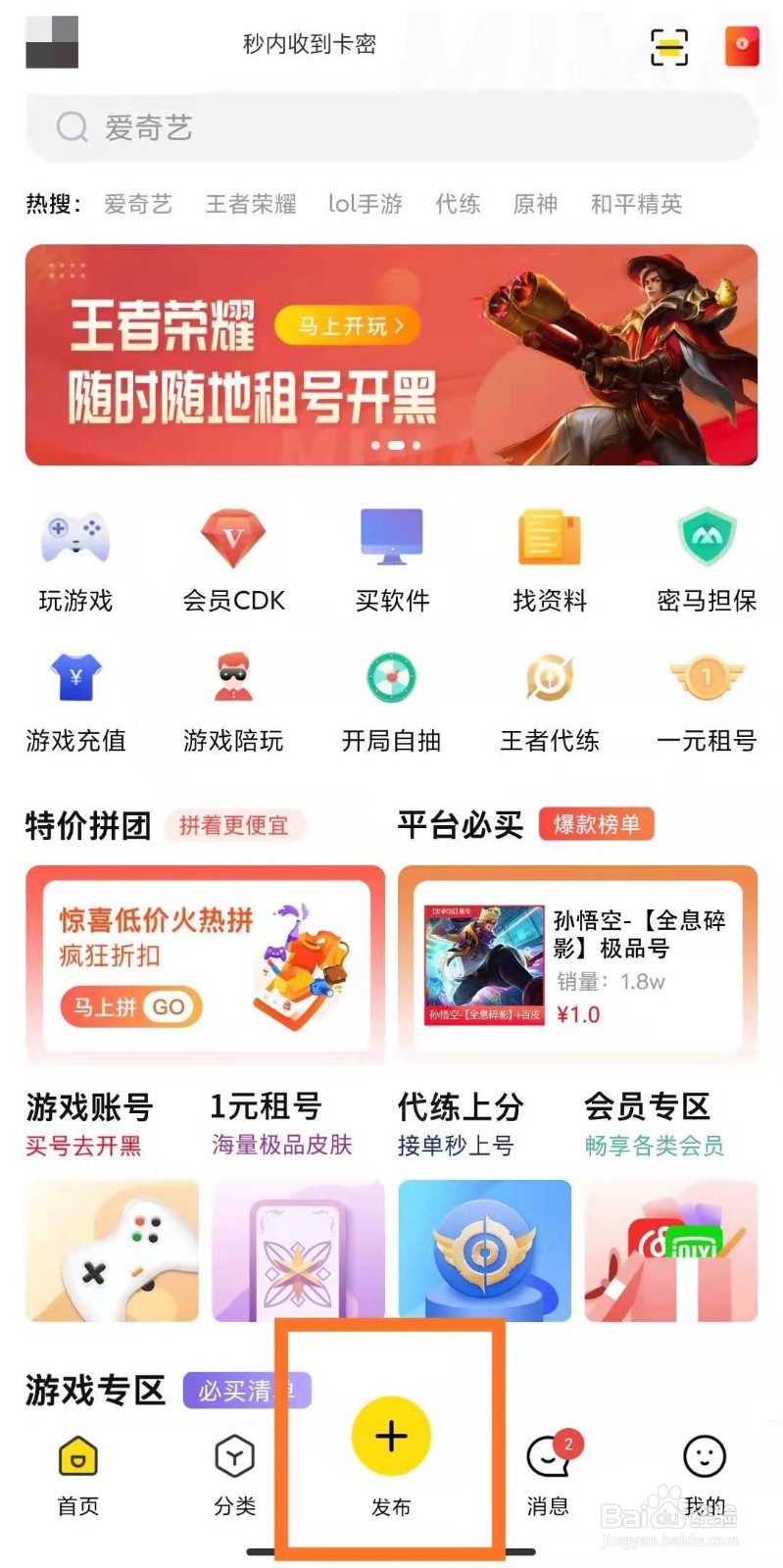Open the 玩游戏 category icon
This screenshot has height=1568, width=783.
tap(75, 537)
